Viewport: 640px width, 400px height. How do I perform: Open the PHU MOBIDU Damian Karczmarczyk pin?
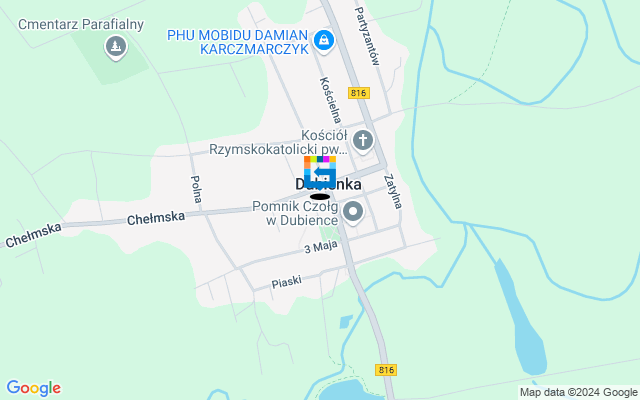pos(323,40)
